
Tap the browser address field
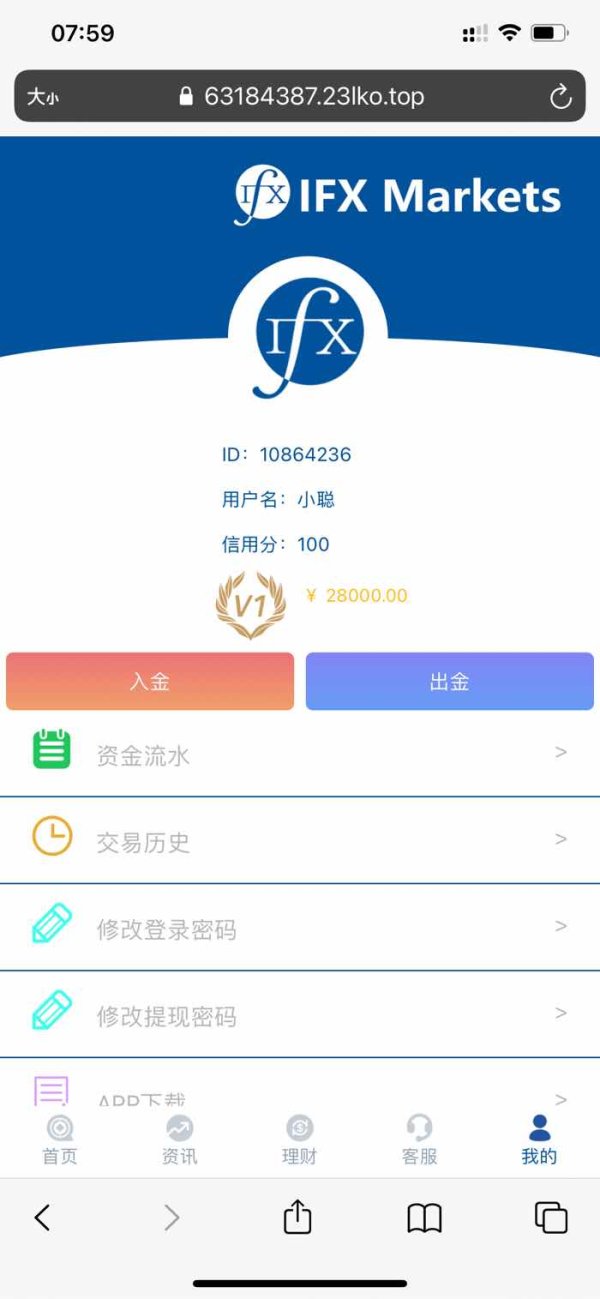coord(300,96)
